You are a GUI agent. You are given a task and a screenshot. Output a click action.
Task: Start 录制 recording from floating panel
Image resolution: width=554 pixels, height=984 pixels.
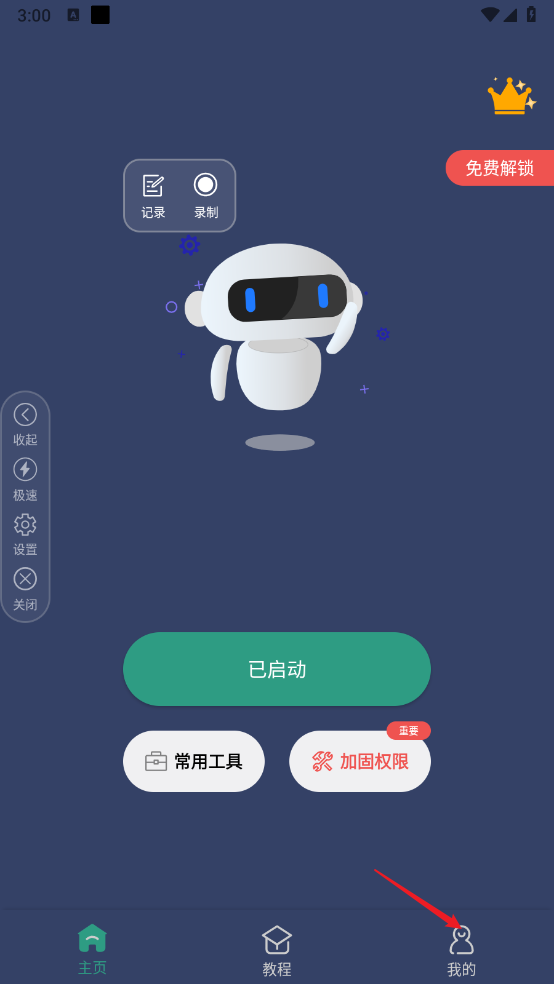click(206, 196)
